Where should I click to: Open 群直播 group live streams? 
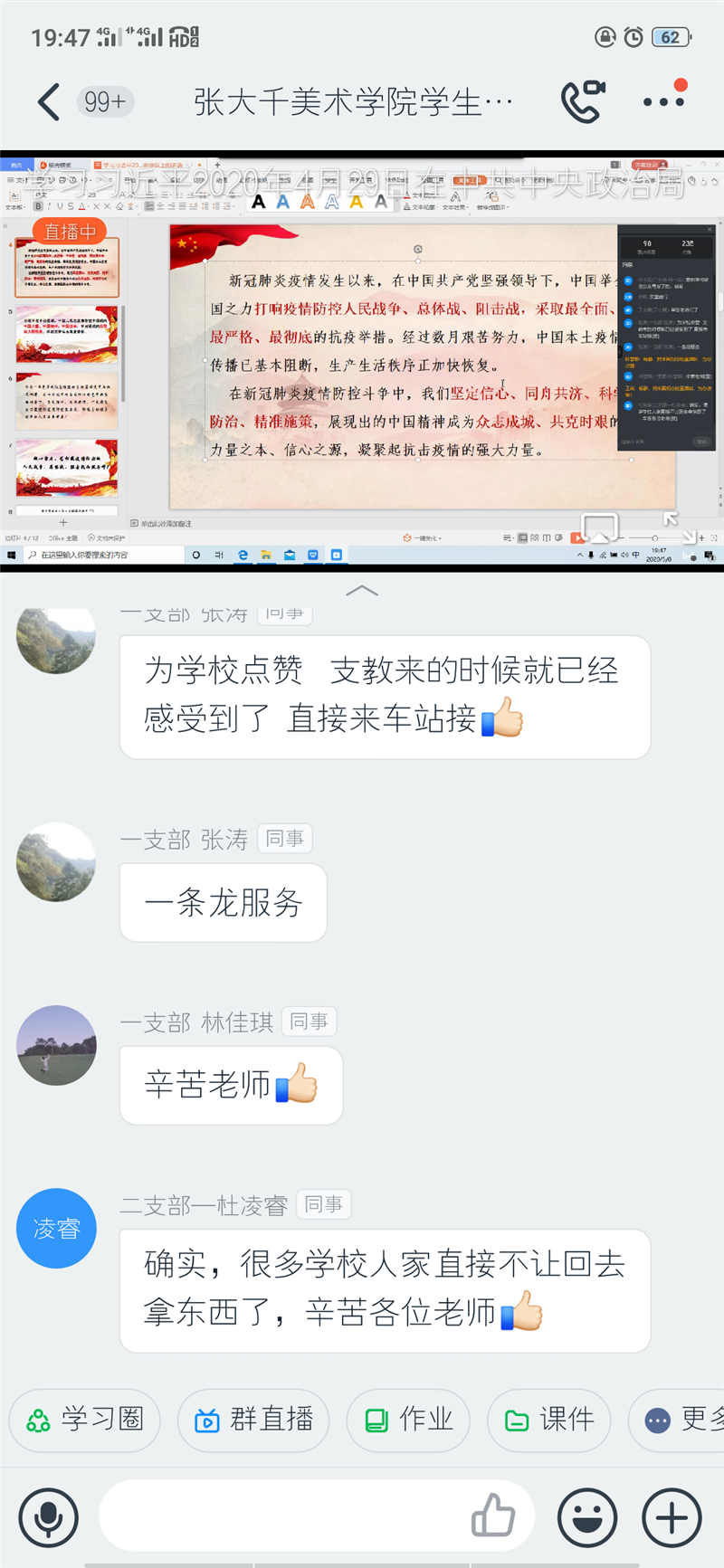(253, 1420)
